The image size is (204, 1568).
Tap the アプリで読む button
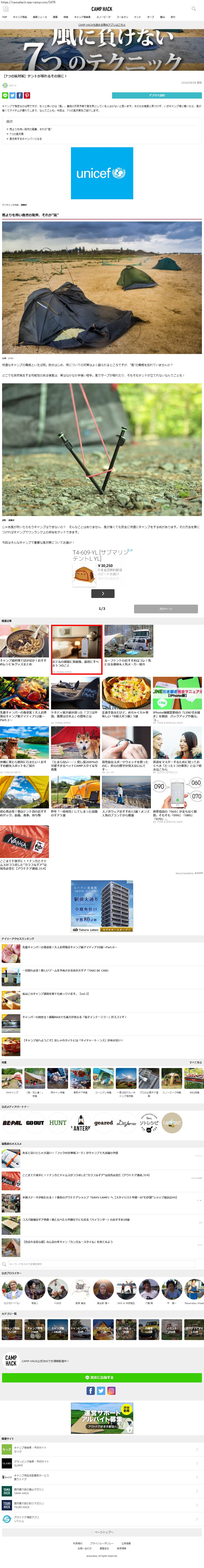click(157, 95)
